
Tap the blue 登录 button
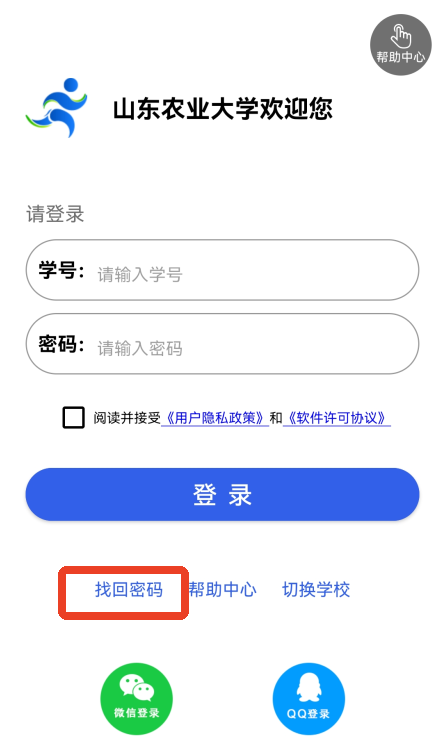(x=222, y=495)
